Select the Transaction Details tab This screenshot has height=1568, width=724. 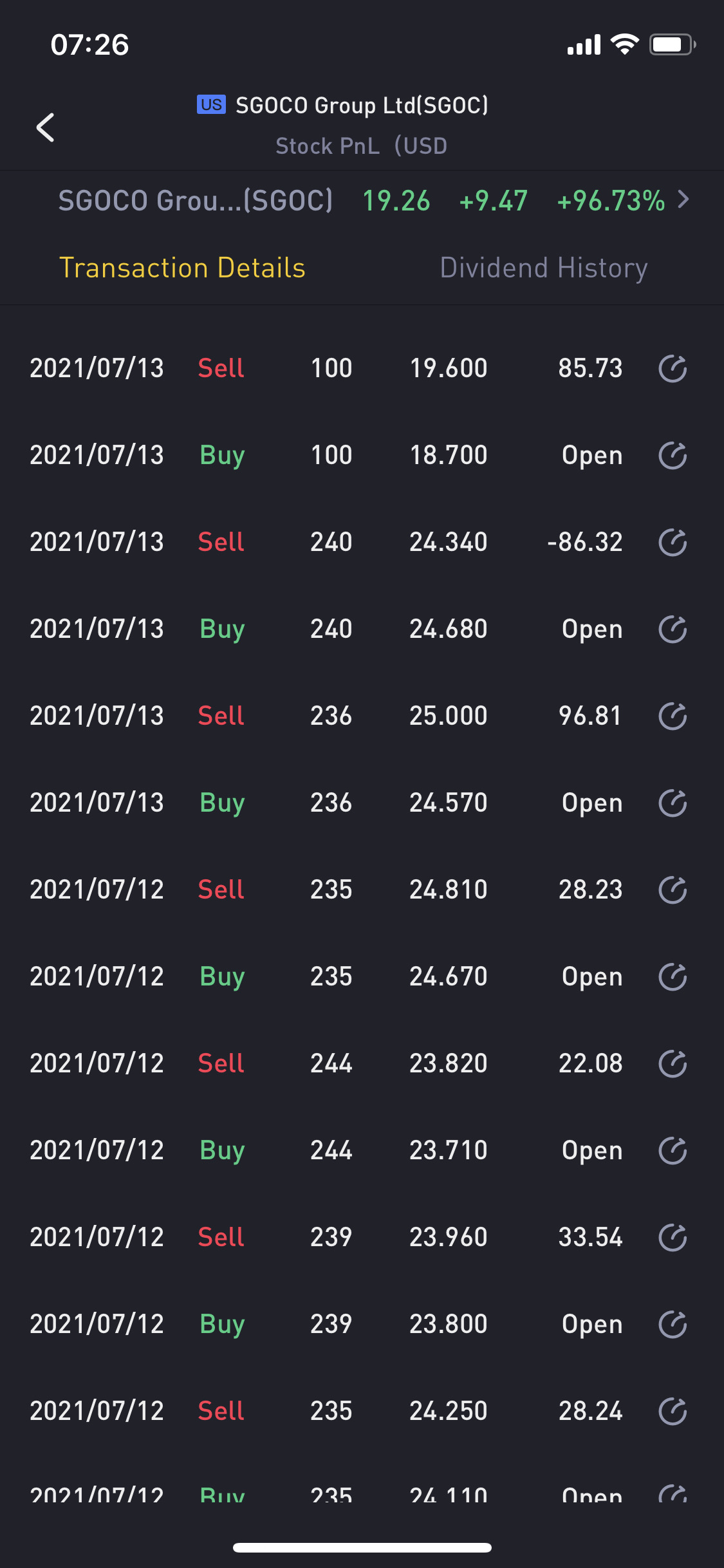coord(182,268)
